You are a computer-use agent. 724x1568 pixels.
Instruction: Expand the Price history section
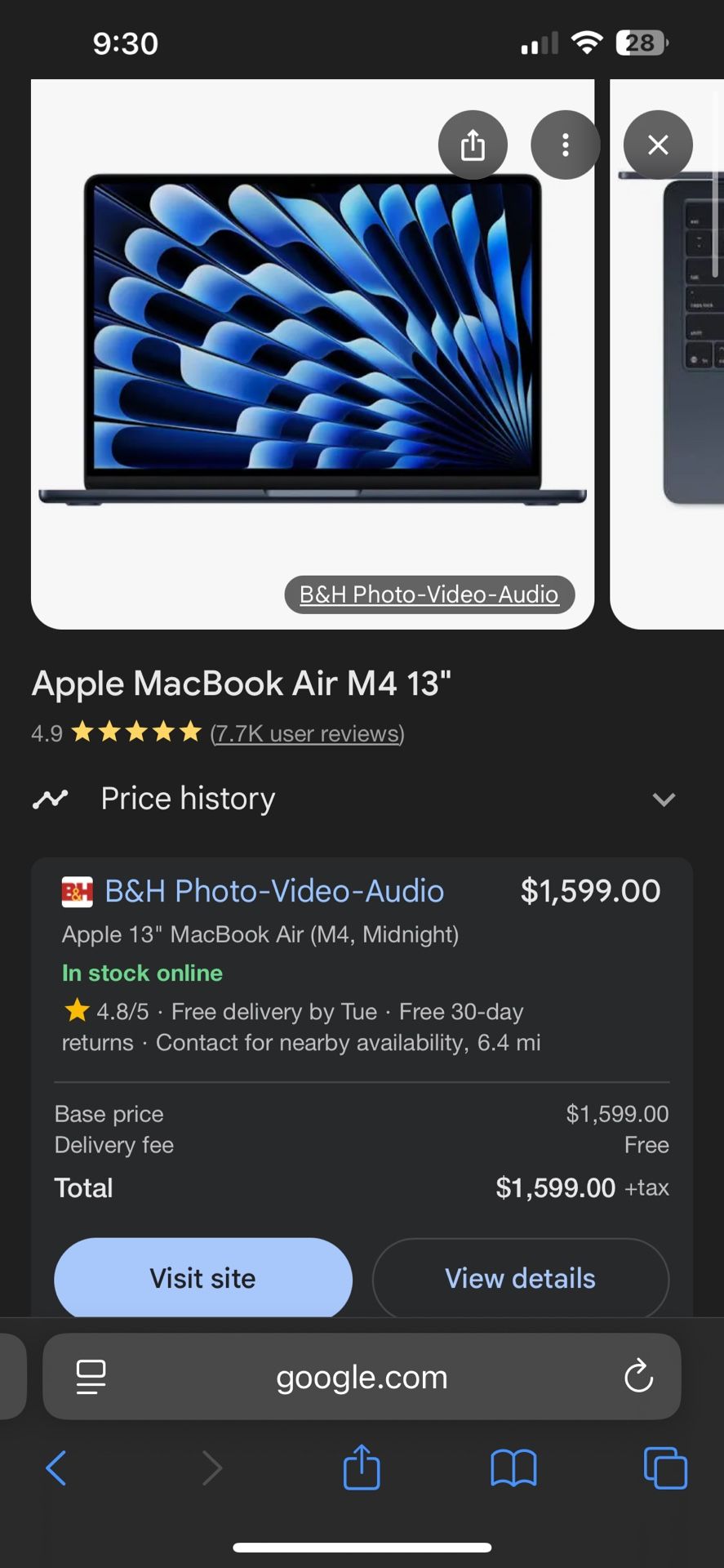point(664,799)
